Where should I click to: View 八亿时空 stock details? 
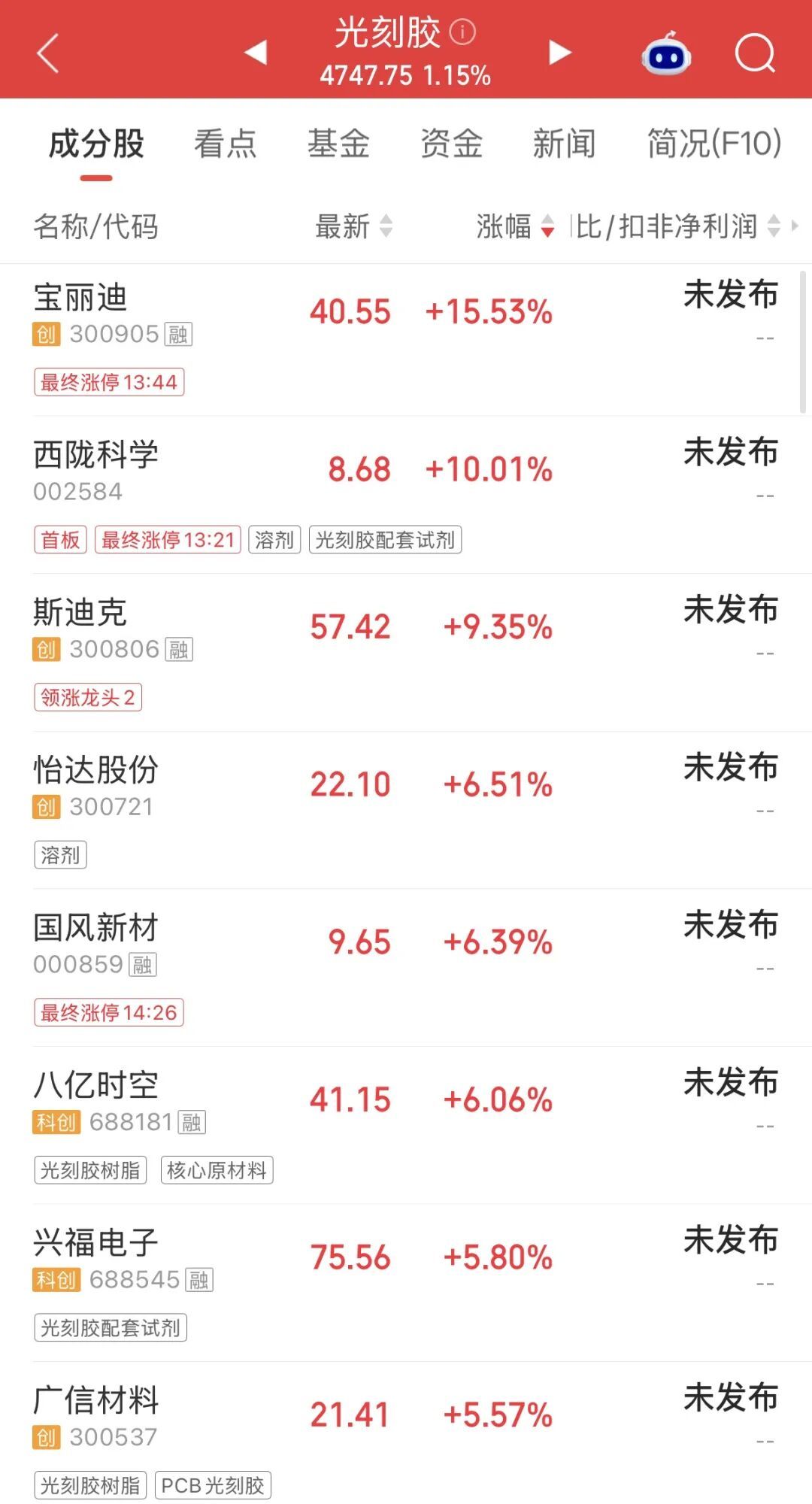coord(406,1125)
